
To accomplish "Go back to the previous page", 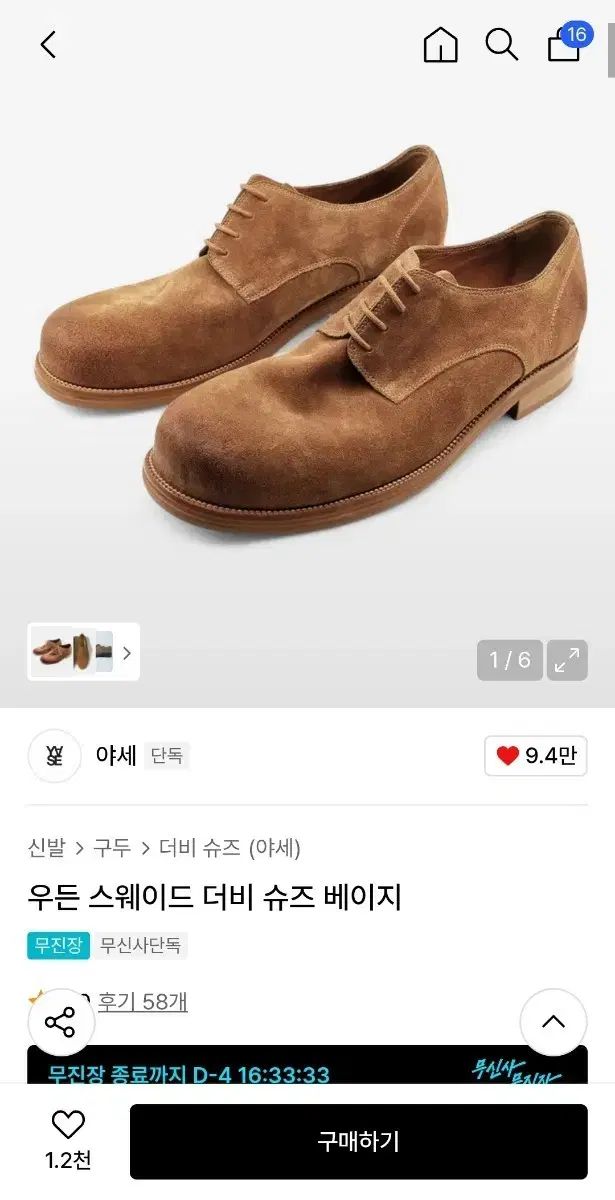I will (x=48, y=45).
